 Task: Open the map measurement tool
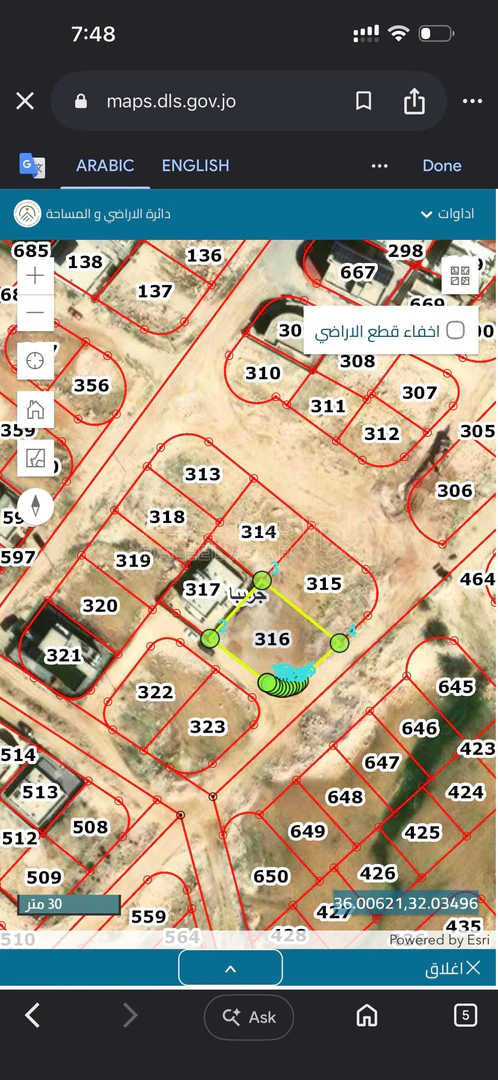point(35,458)
